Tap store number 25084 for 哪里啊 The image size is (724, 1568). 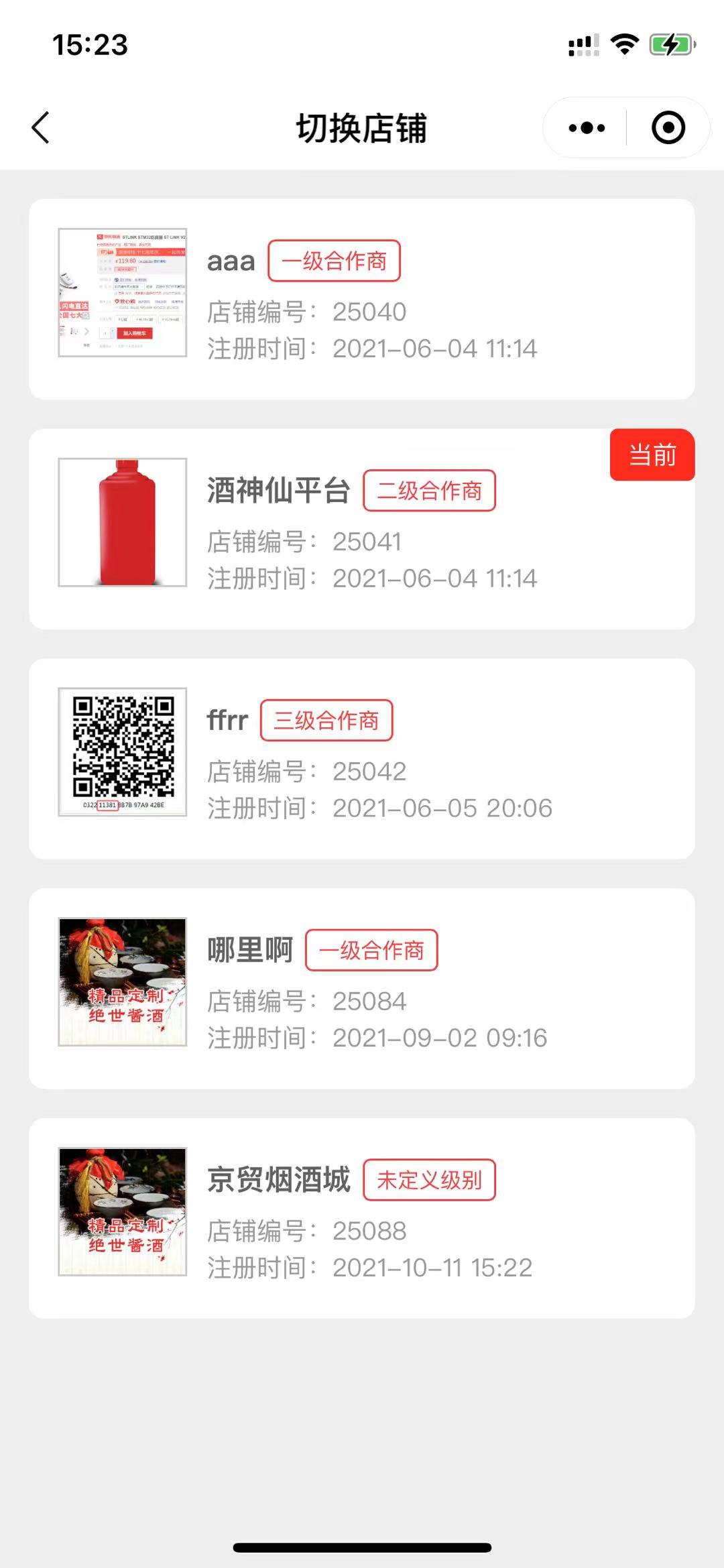coord(370,1002)
